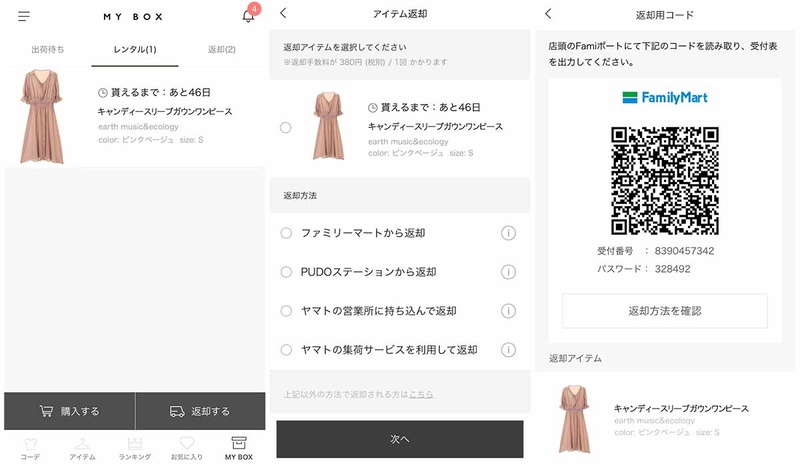Choose PUDOステーションから返却
Image resolution: width=800 pixels, height=464 pixels.
click(x=286, y=272)
